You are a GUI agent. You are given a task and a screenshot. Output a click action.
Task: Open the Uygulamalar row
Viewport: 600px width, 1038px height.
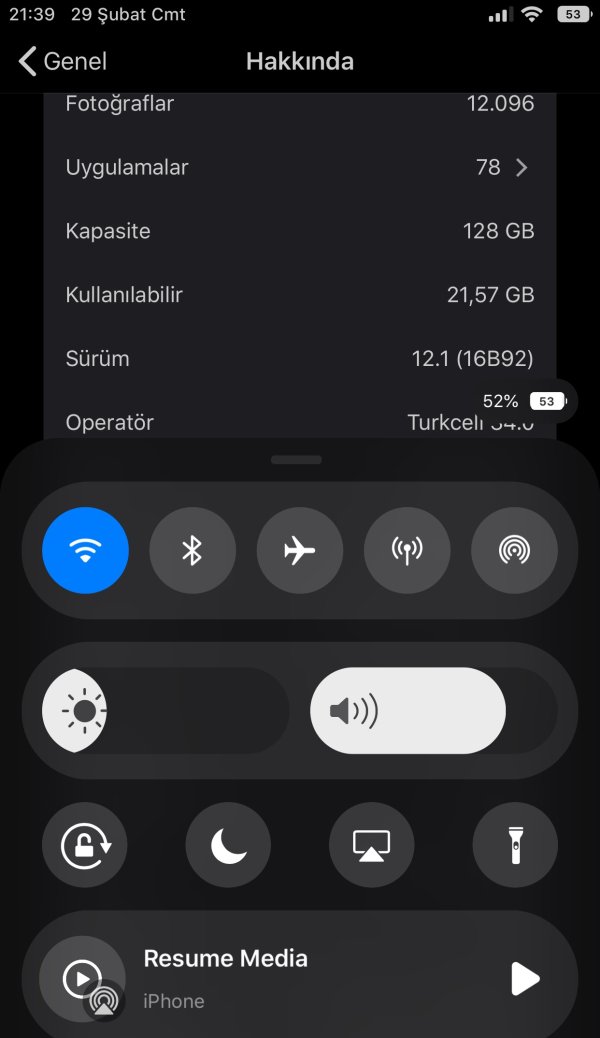click(300, 167)
